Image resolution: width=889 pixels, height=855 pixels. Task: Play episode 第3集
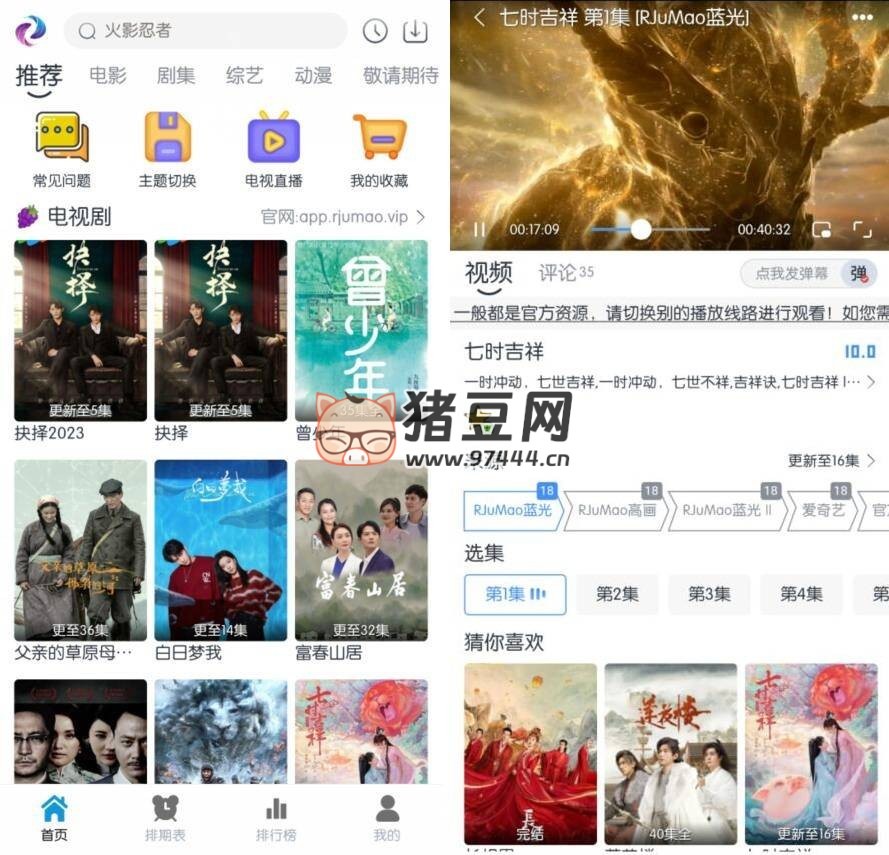(709, 594)
